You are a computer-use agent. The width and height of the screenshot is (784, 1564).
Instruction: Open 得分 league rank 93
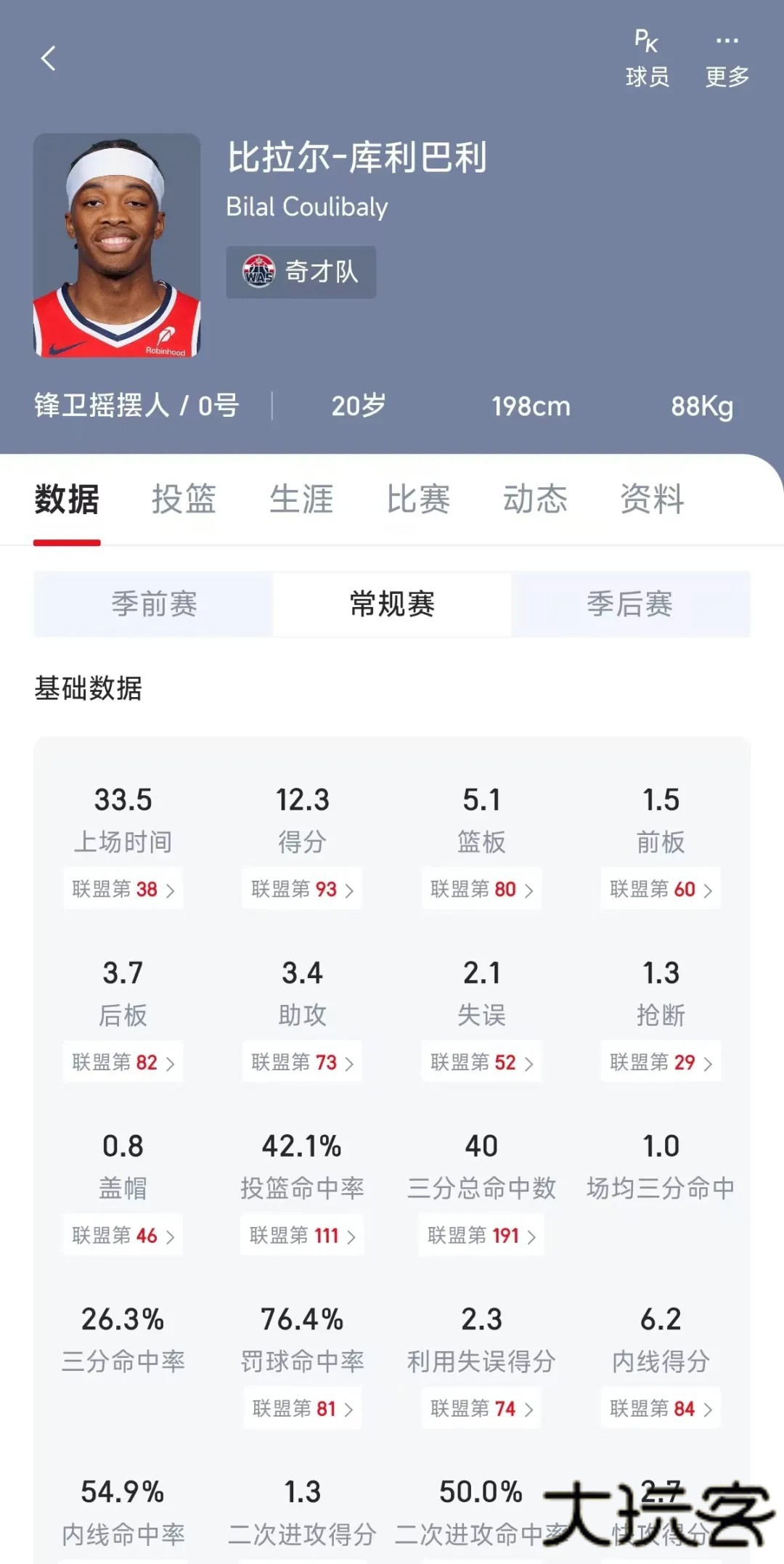coord(302,889)
